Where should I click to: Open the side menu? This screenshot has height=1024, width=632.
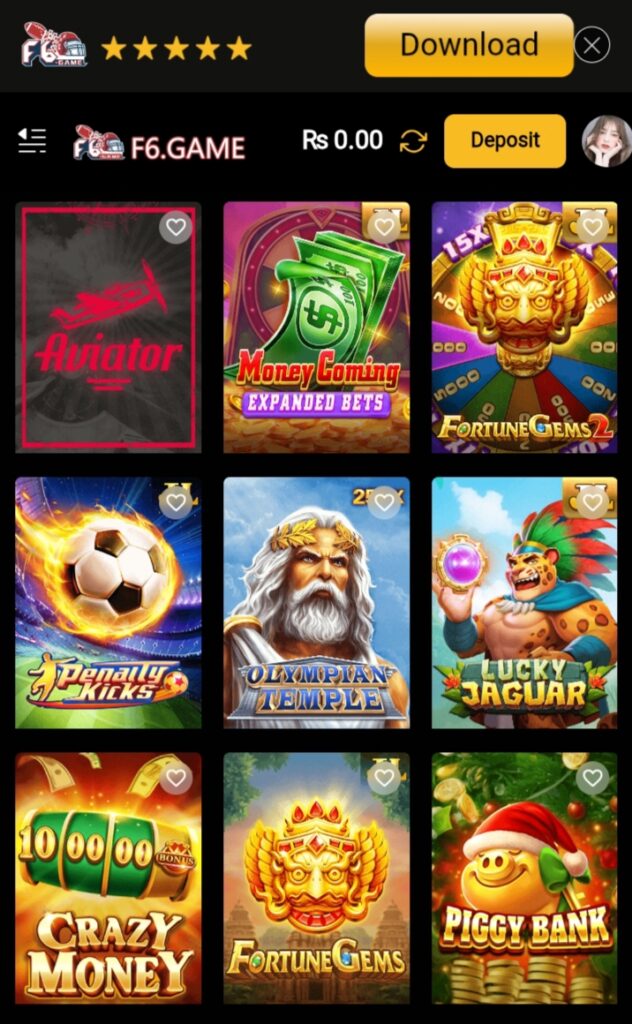coord(32,141)
